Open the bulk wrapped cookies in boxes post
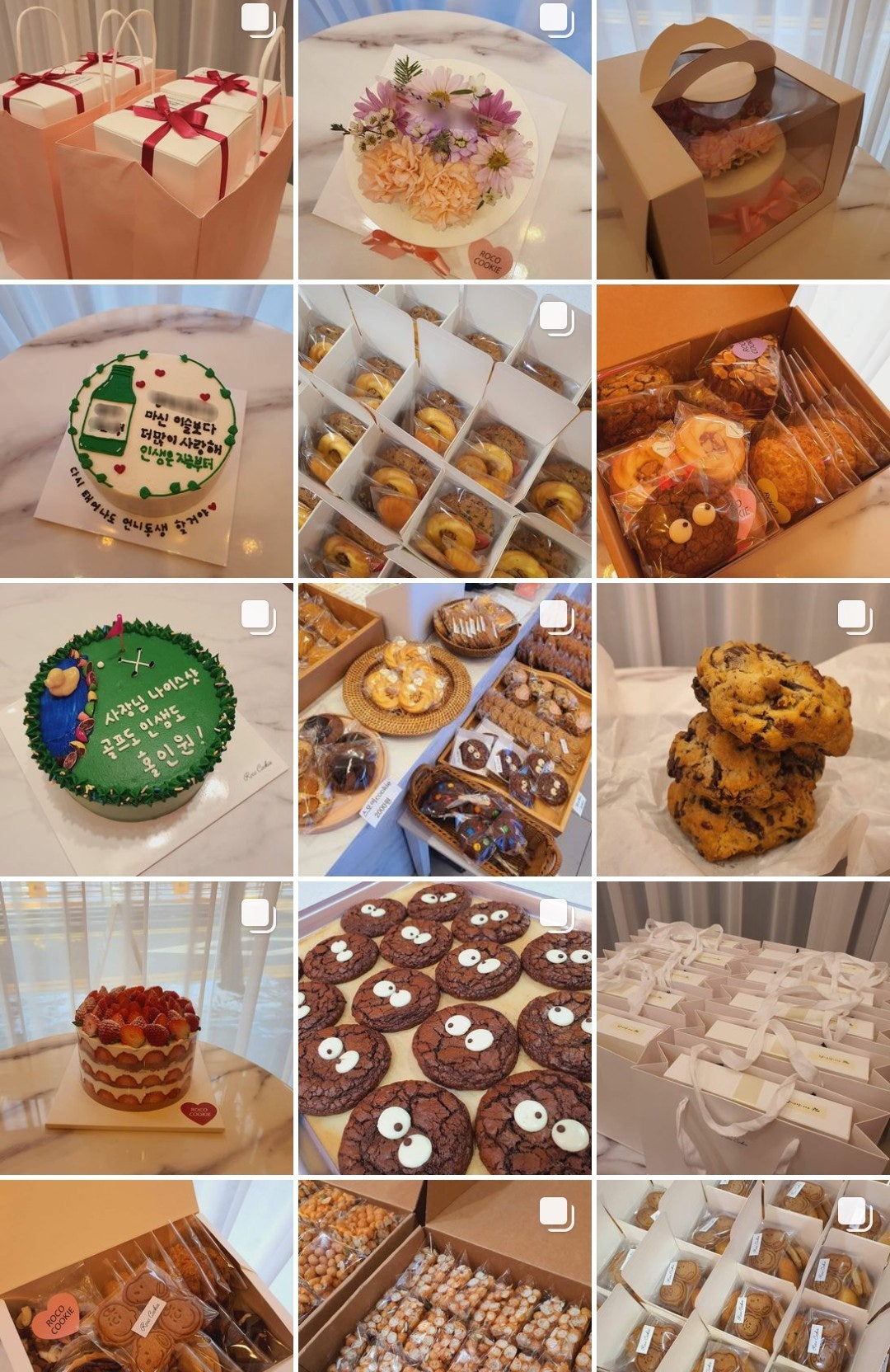The width and height of the screenshot is (890, 1372). pyautogui.click(x=444, y=1276)
